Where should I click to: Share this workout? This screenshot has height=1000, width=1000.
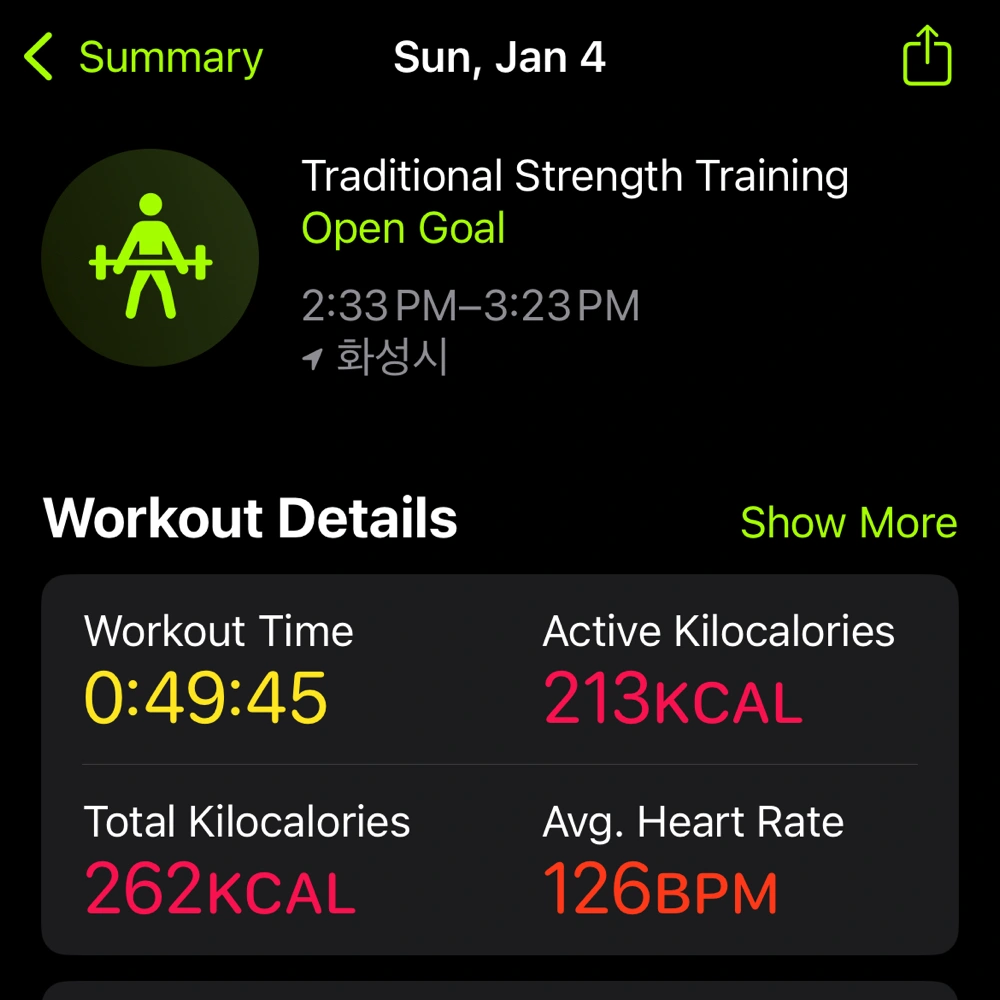(927, 56)
